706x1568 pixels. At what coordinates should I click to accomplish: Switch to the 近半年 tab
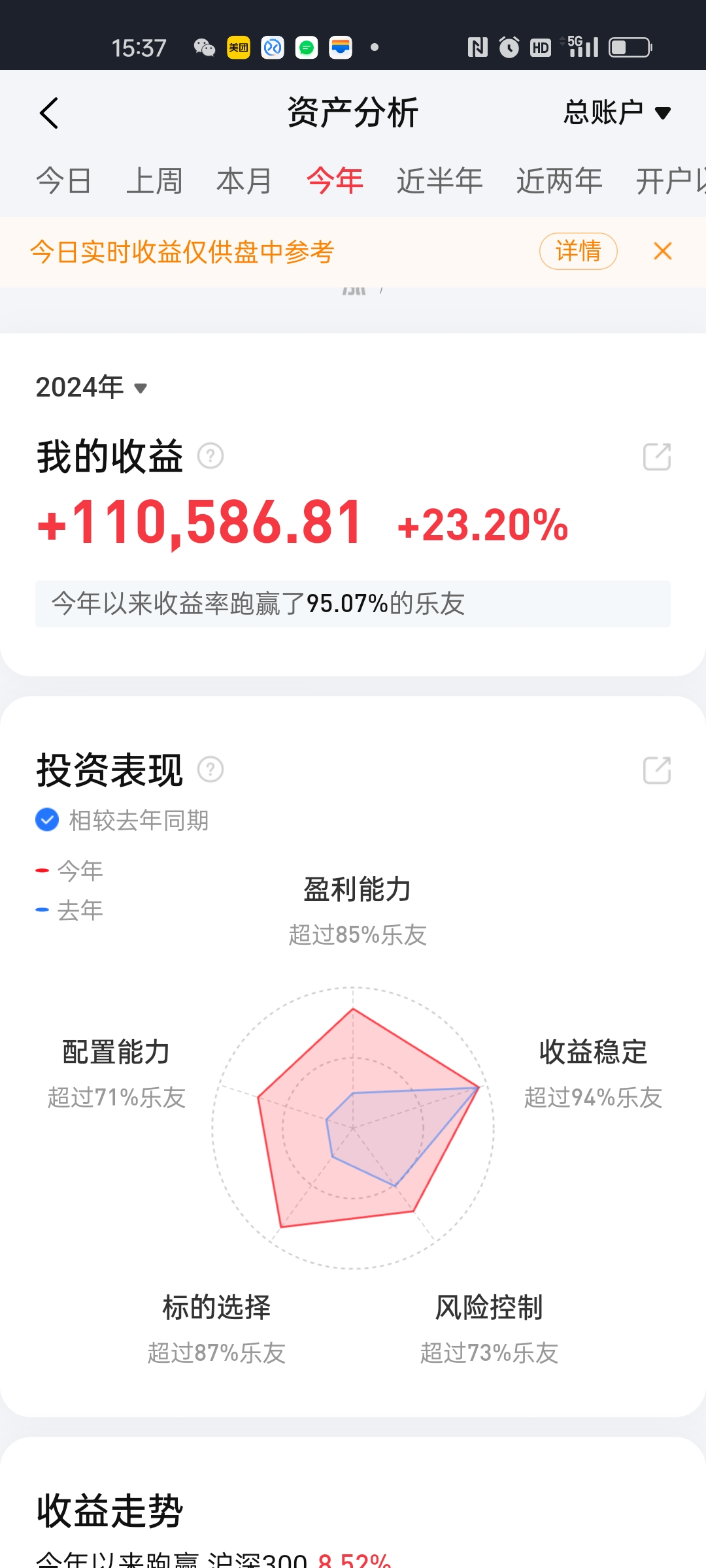pyautogui.click(x=439, y=181)
